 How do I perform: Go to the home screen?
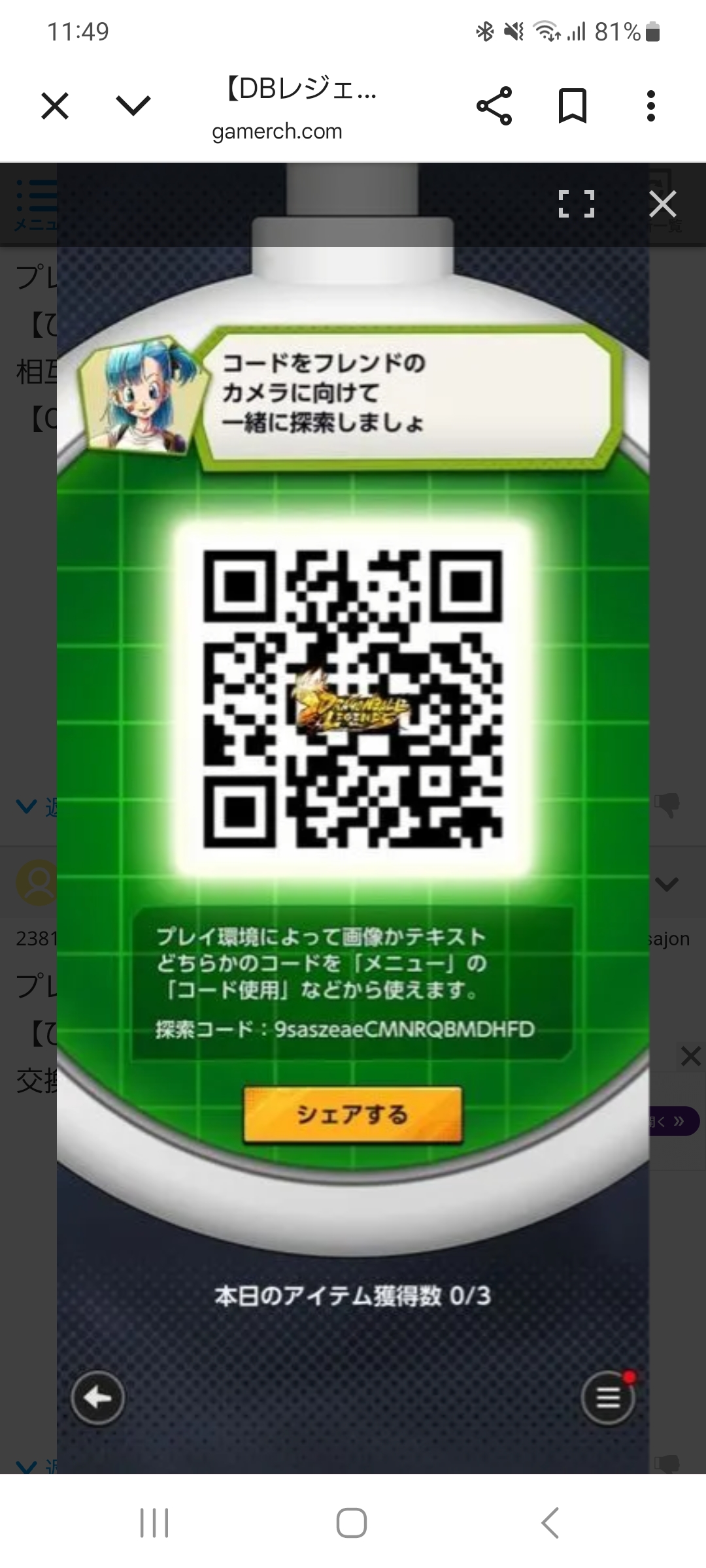tap(352, 1523)
